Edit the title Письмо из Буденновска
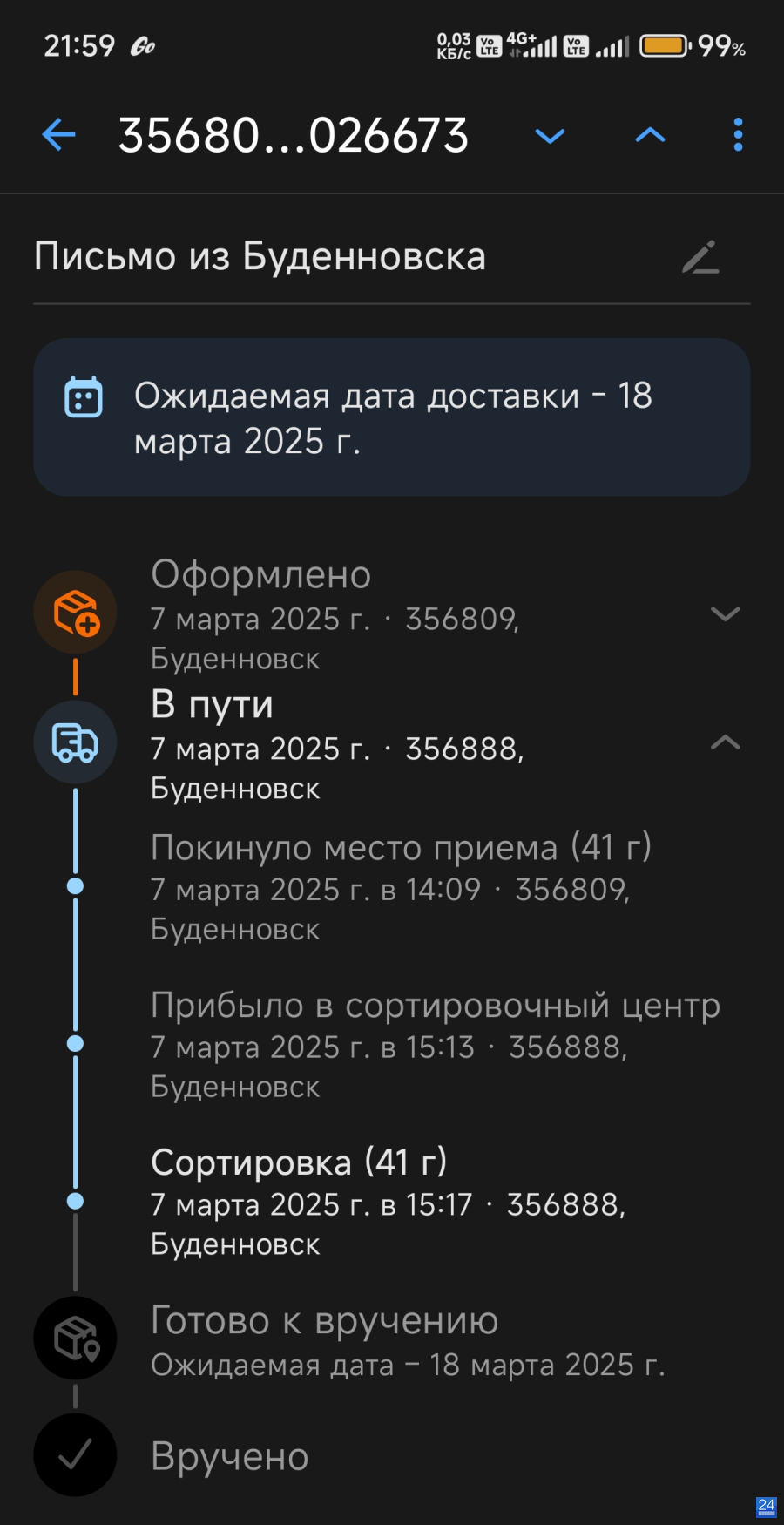This screenshot has width=784, height=1525. pyautogui.click(x=700, y=257)
